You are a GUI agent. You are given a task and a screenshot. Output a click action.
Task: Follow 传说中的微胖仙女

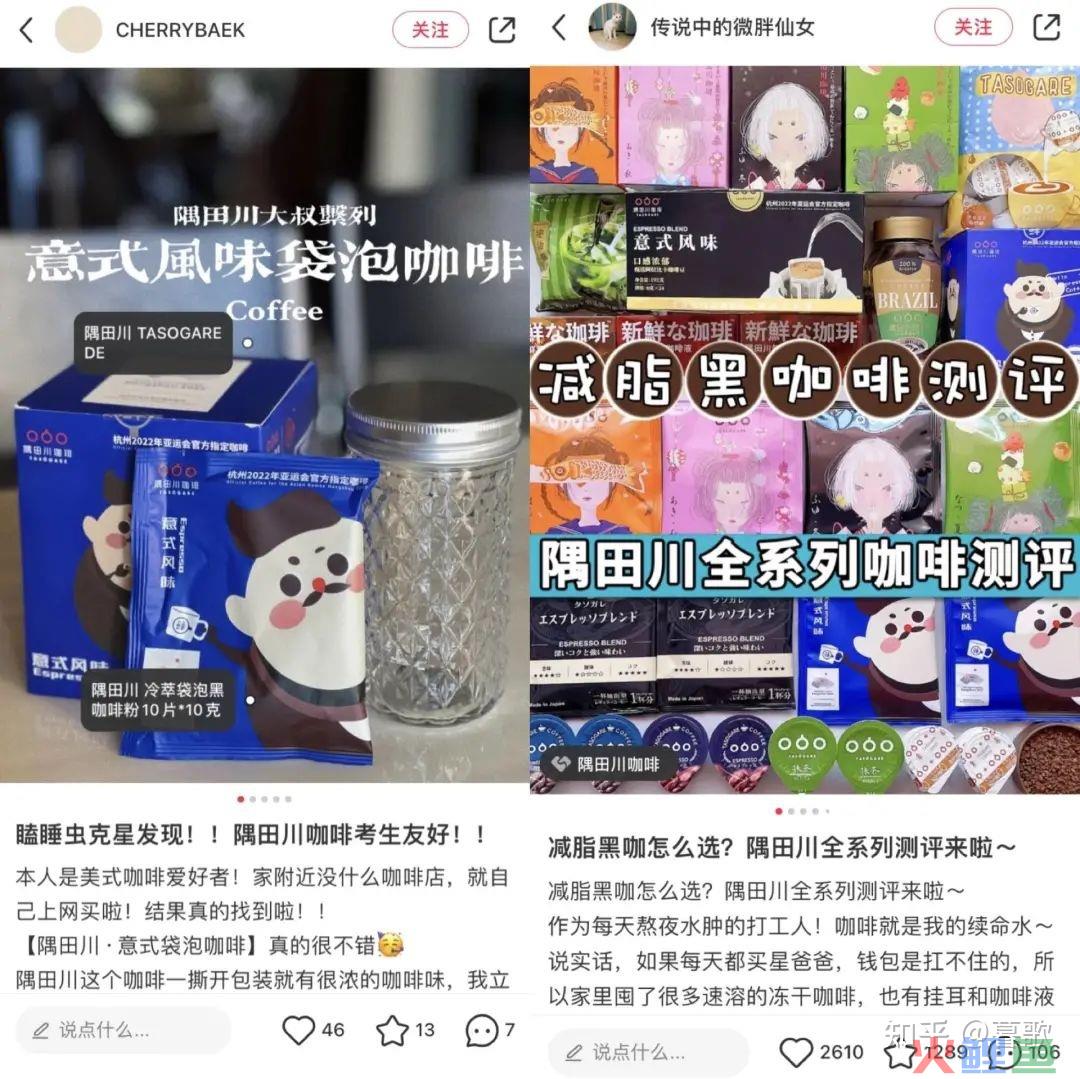point(972,28)
